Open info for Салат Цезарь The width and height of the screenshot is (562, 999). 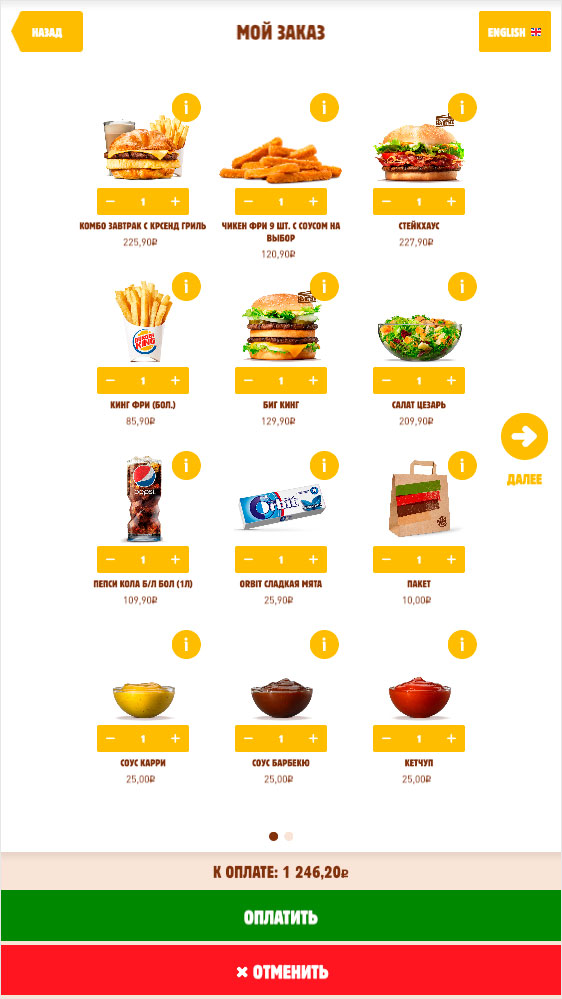(462, 286)
